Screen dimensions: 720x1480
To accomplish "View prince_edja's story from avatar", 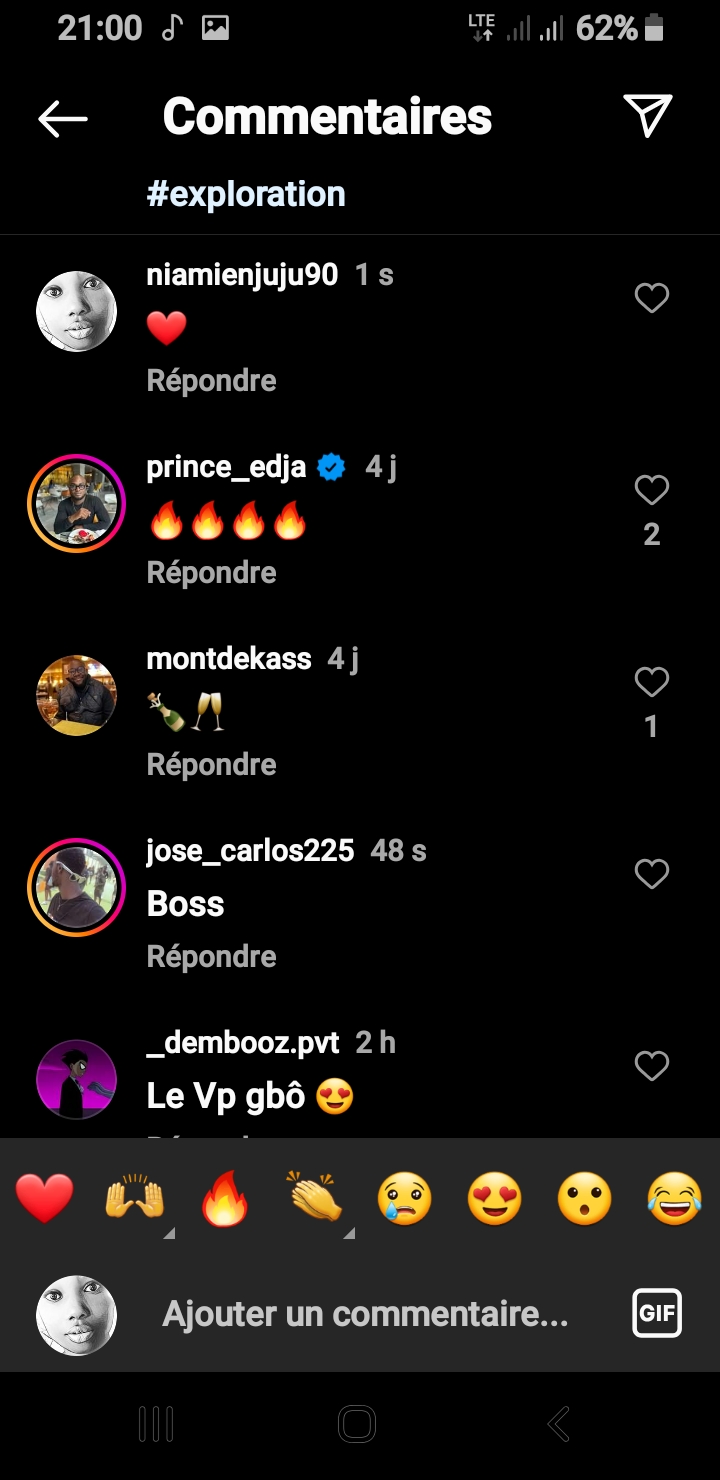I will 76,503.
